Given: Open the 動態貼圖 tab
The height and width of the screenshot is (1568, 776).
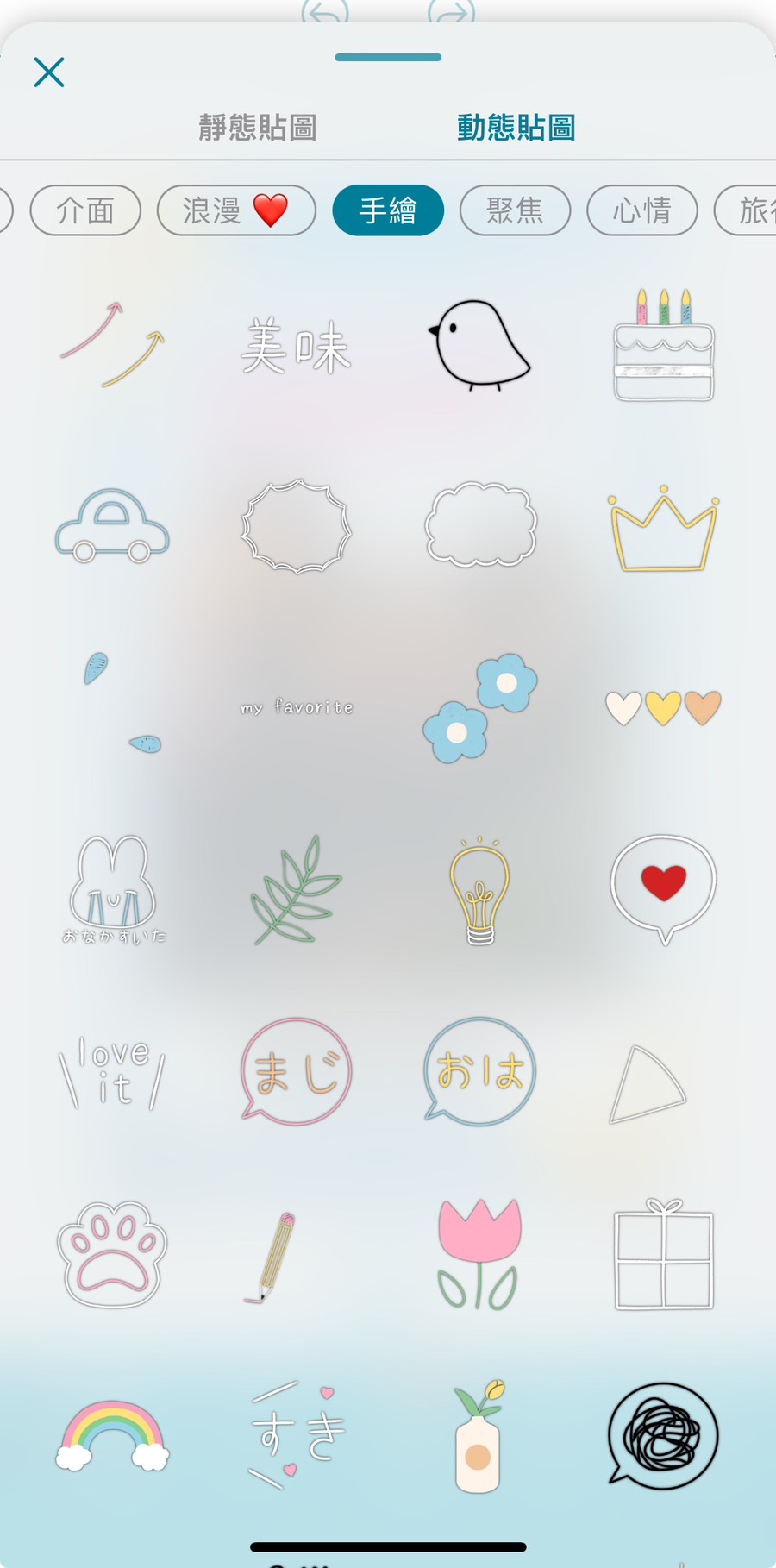Looking at the screenshot, I should coord(516,128).
